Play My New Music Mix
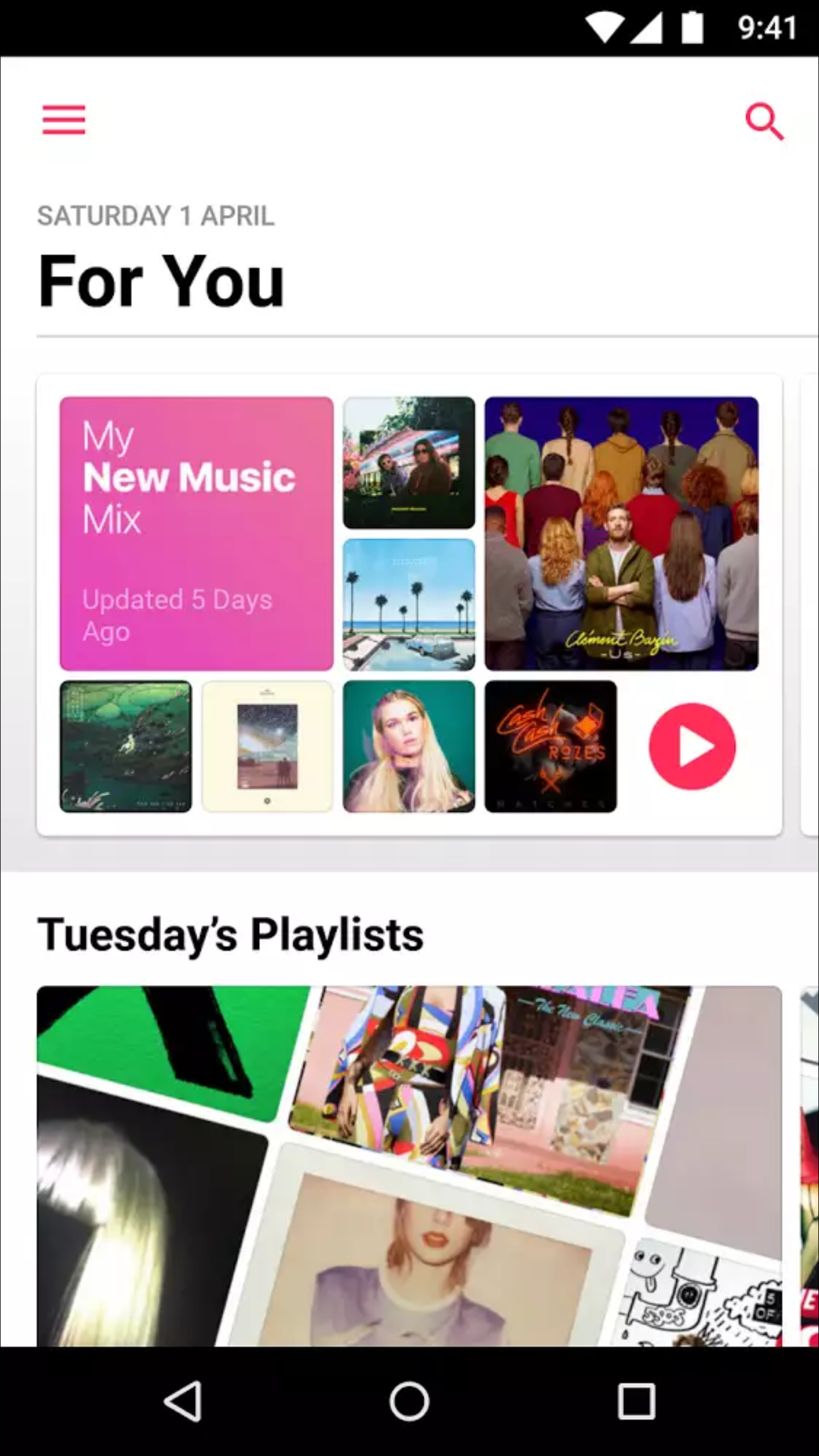The image size is (819, 1456). click(692, 746)
